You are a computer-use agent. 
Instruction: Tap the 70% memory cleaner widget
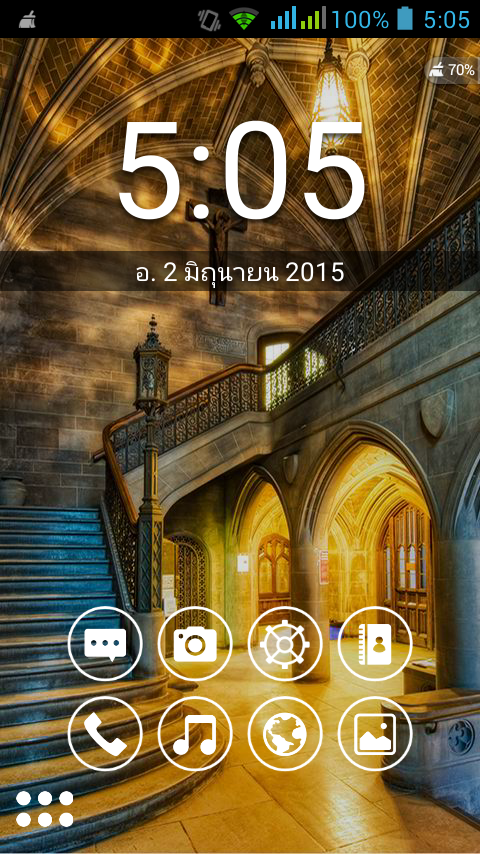(452, 70)
